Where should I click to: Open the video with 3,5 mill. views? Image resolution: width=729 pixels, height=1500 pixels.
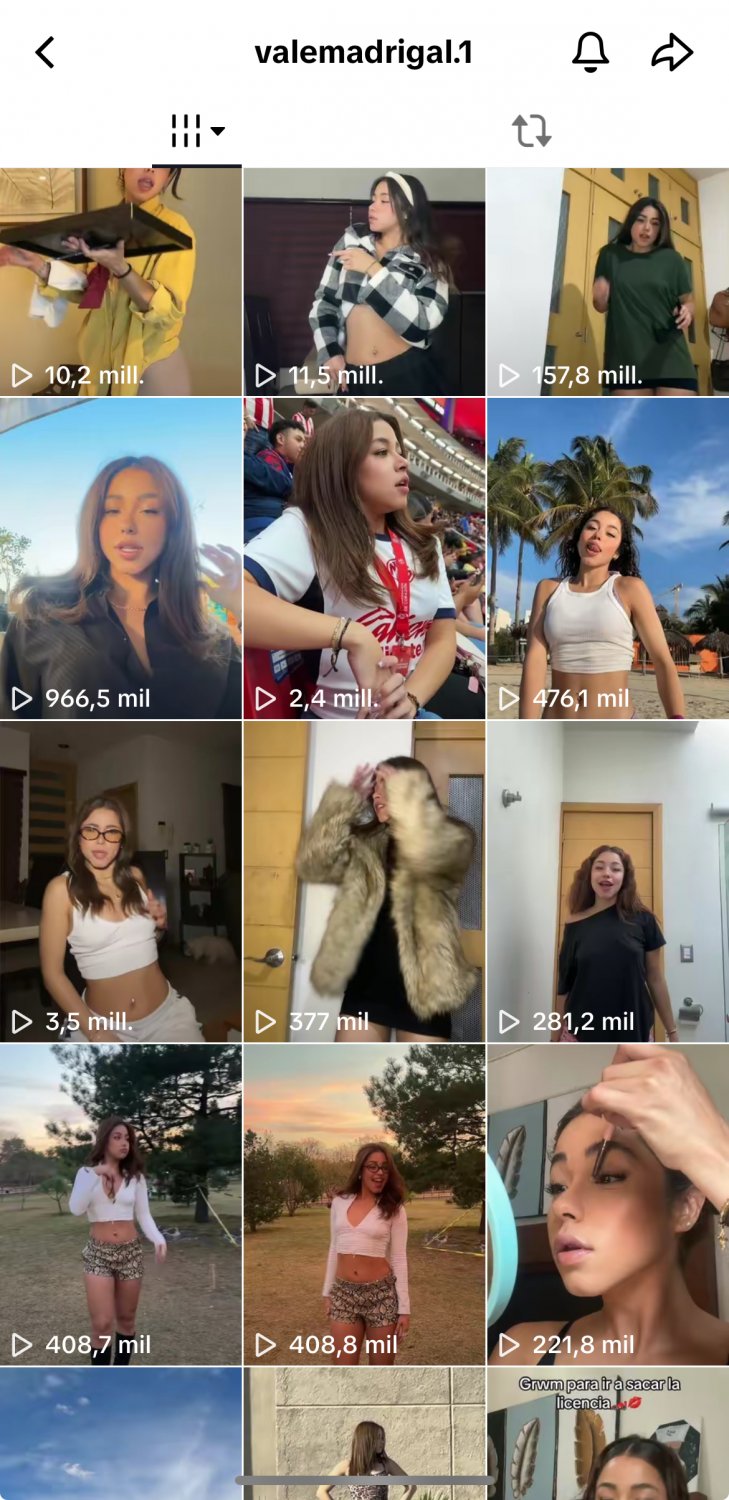(x=120, y=881)
